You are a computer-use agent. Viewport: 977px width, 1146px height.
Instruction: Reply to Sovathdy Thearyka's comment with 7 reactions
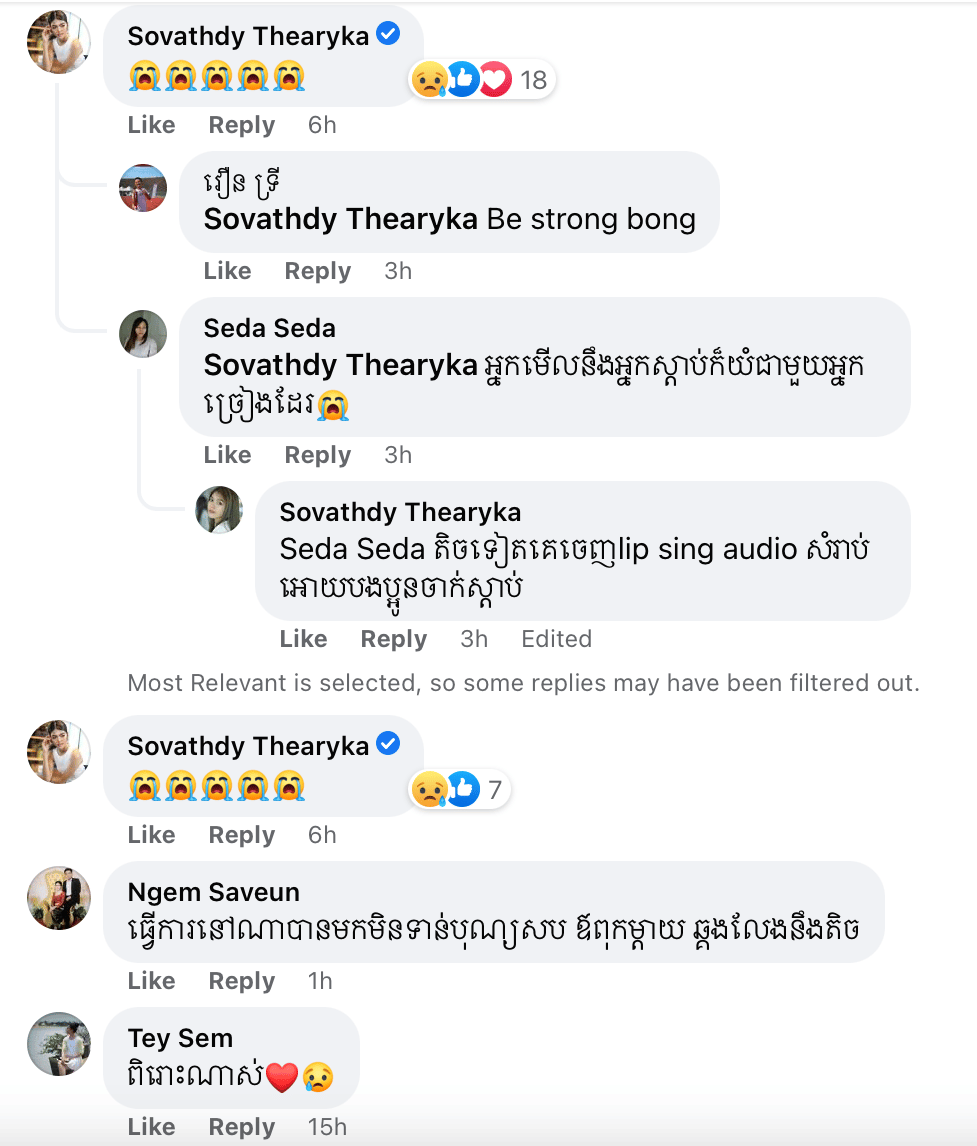[x=241, y=835]
